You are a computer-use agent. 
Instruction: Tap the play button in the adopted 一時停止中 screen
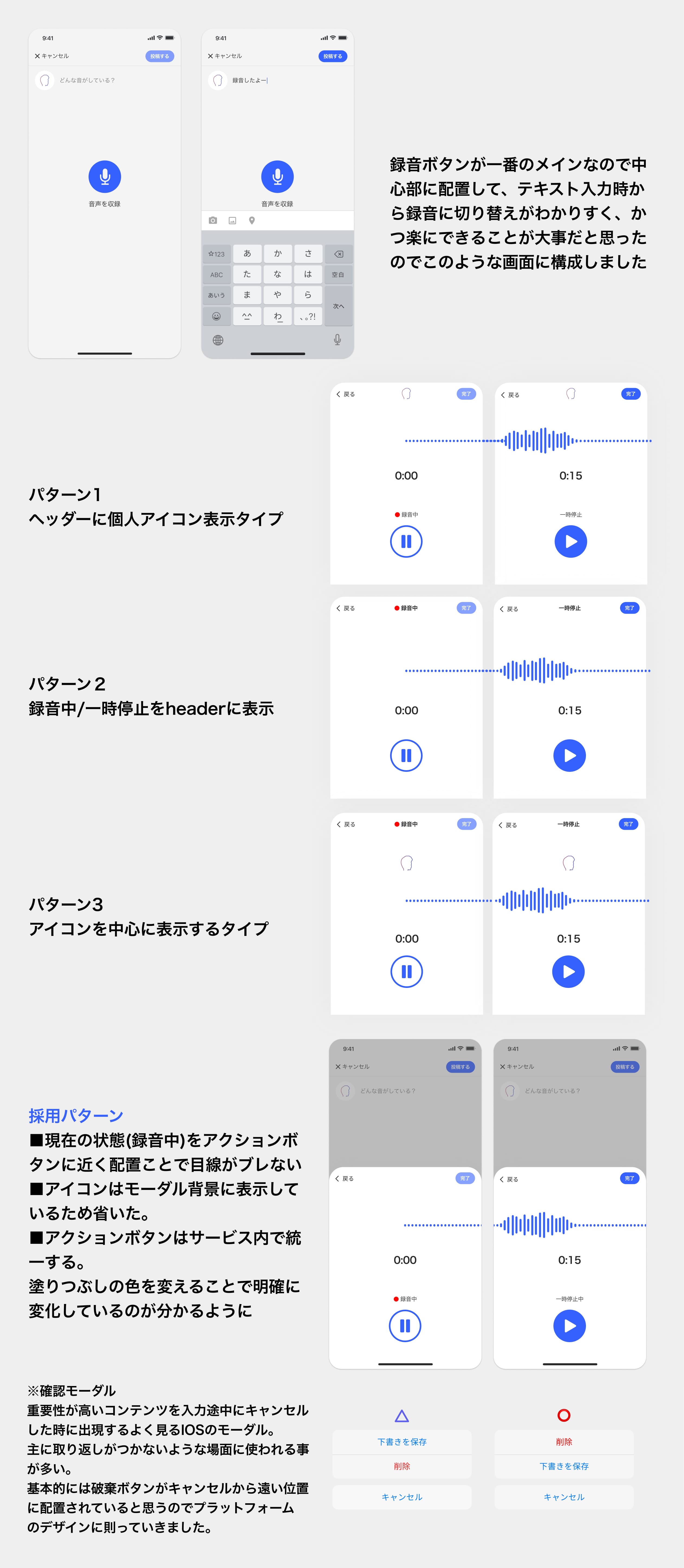click(569, 1326)
